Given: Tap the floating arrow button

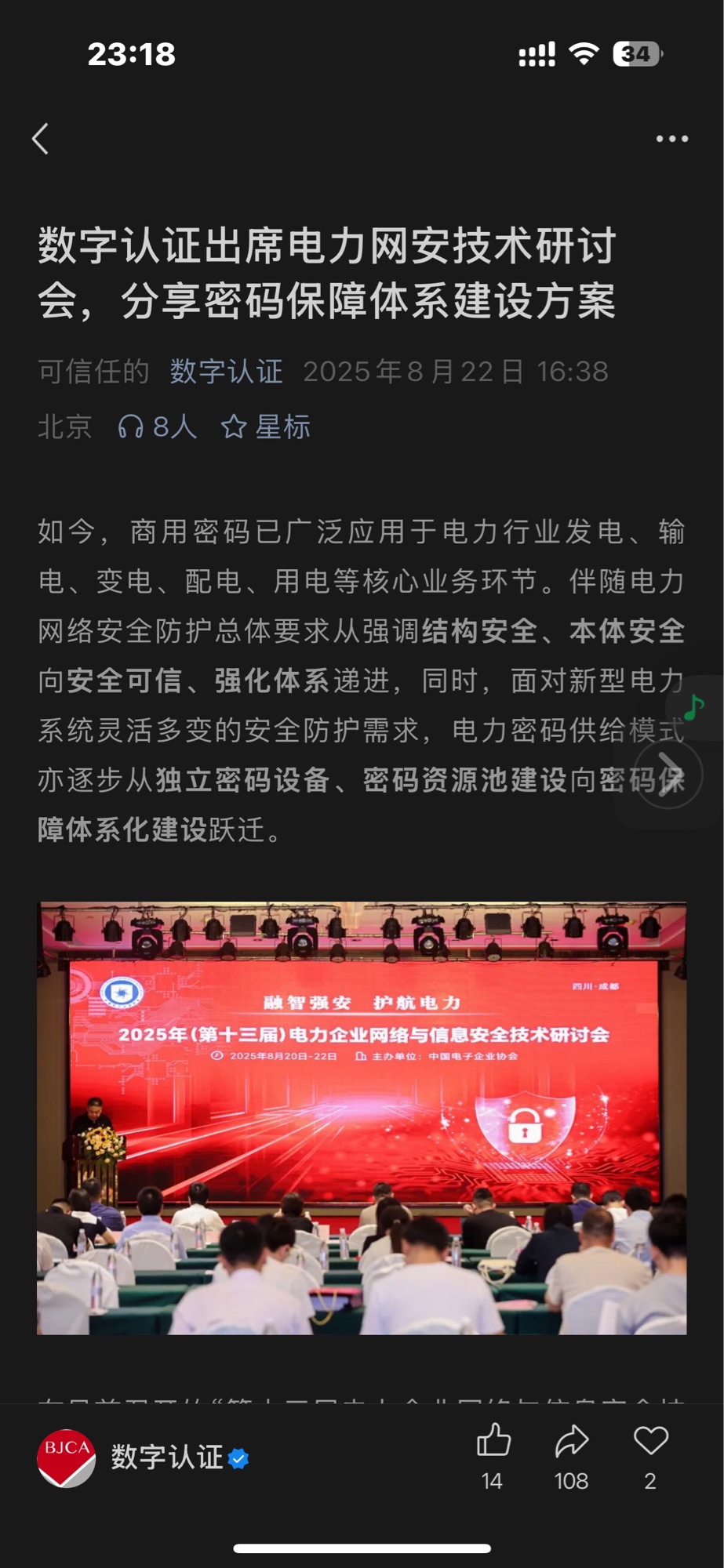Looking at the screenshot, I should point(668,774).
